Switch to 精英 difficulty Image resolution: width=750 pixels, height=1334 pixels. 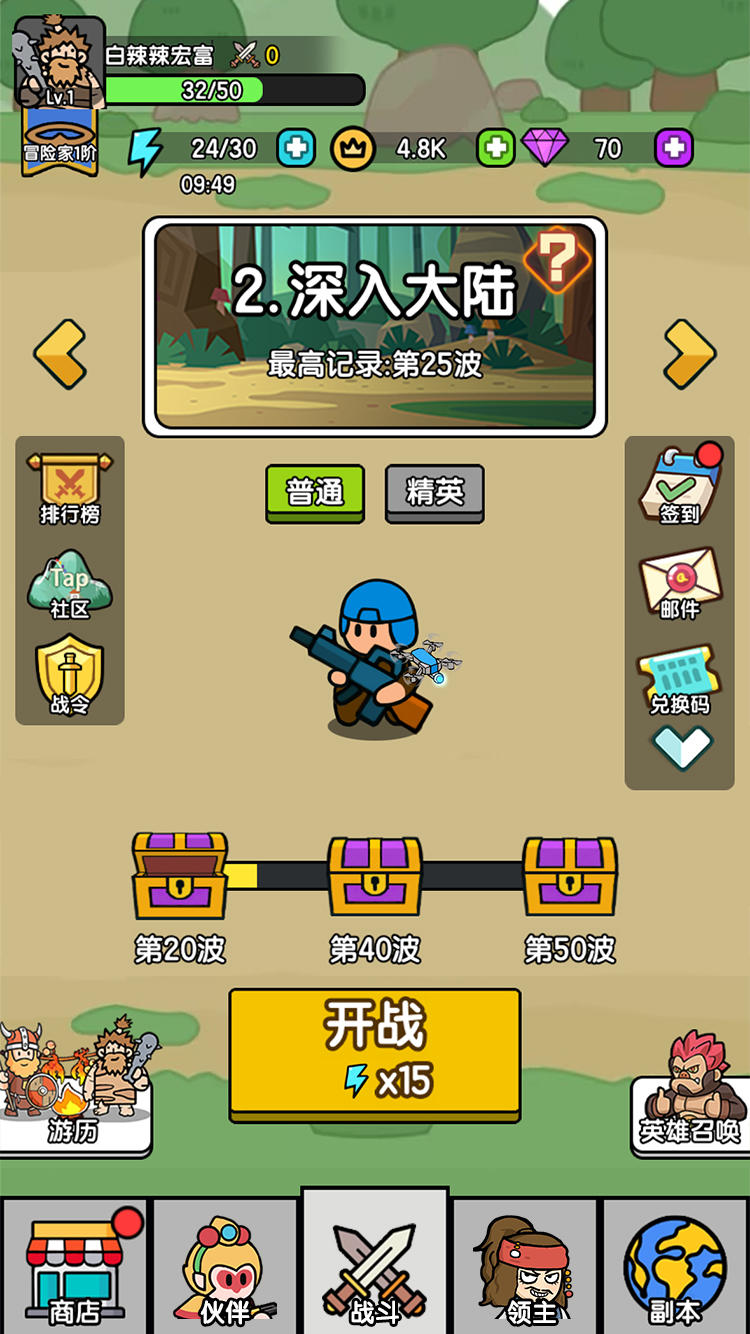pyautogui.click(x=434, y=492)
